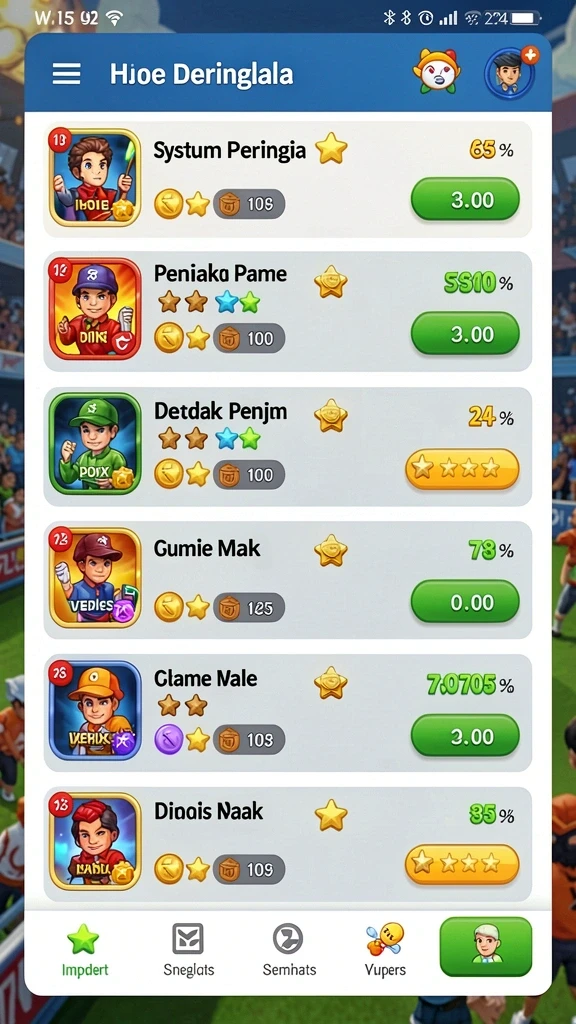Open the Detdak Penjm player avatar
Viewport: 576px width, 1024px height.
(x=95, y=444)
